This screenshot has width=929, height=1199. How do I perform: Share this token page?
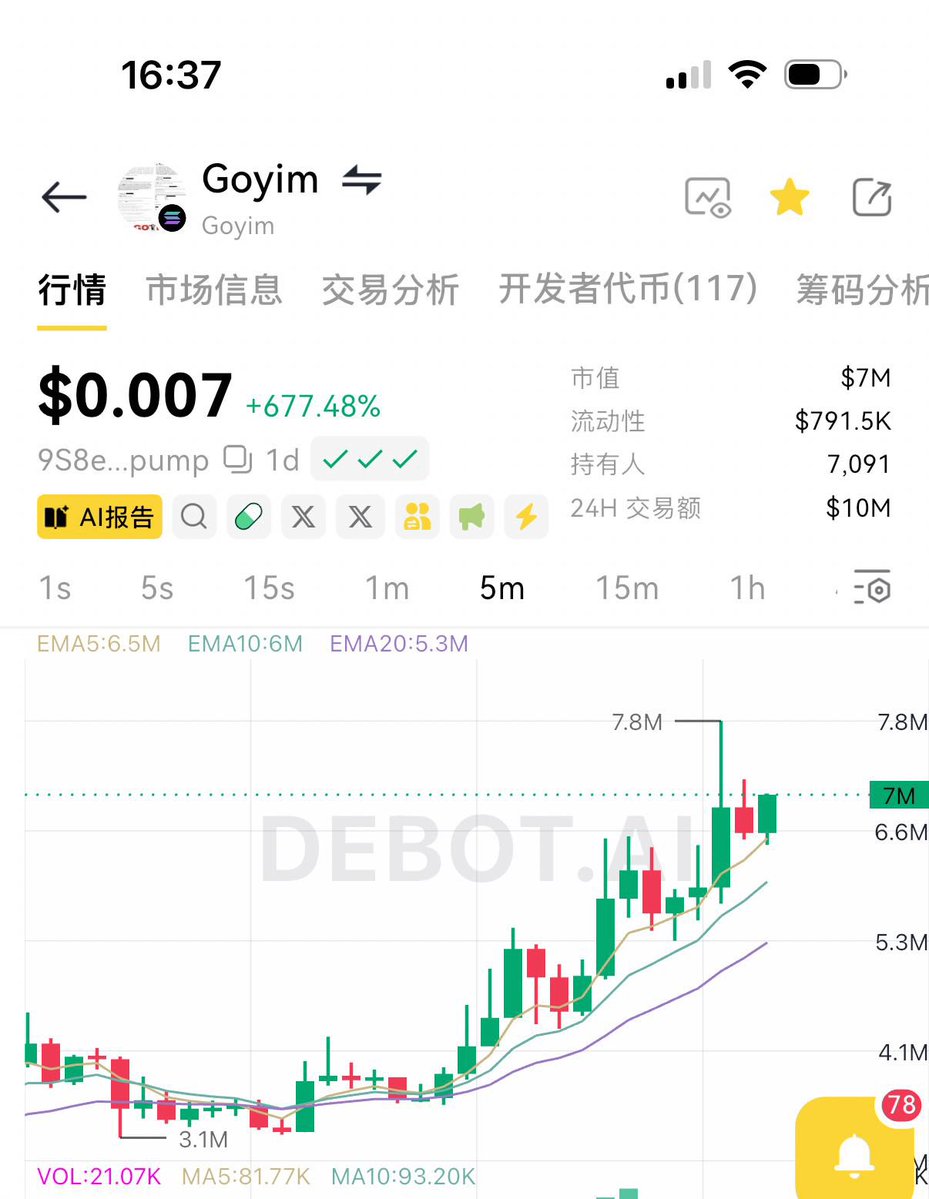[x=871, y=197]
